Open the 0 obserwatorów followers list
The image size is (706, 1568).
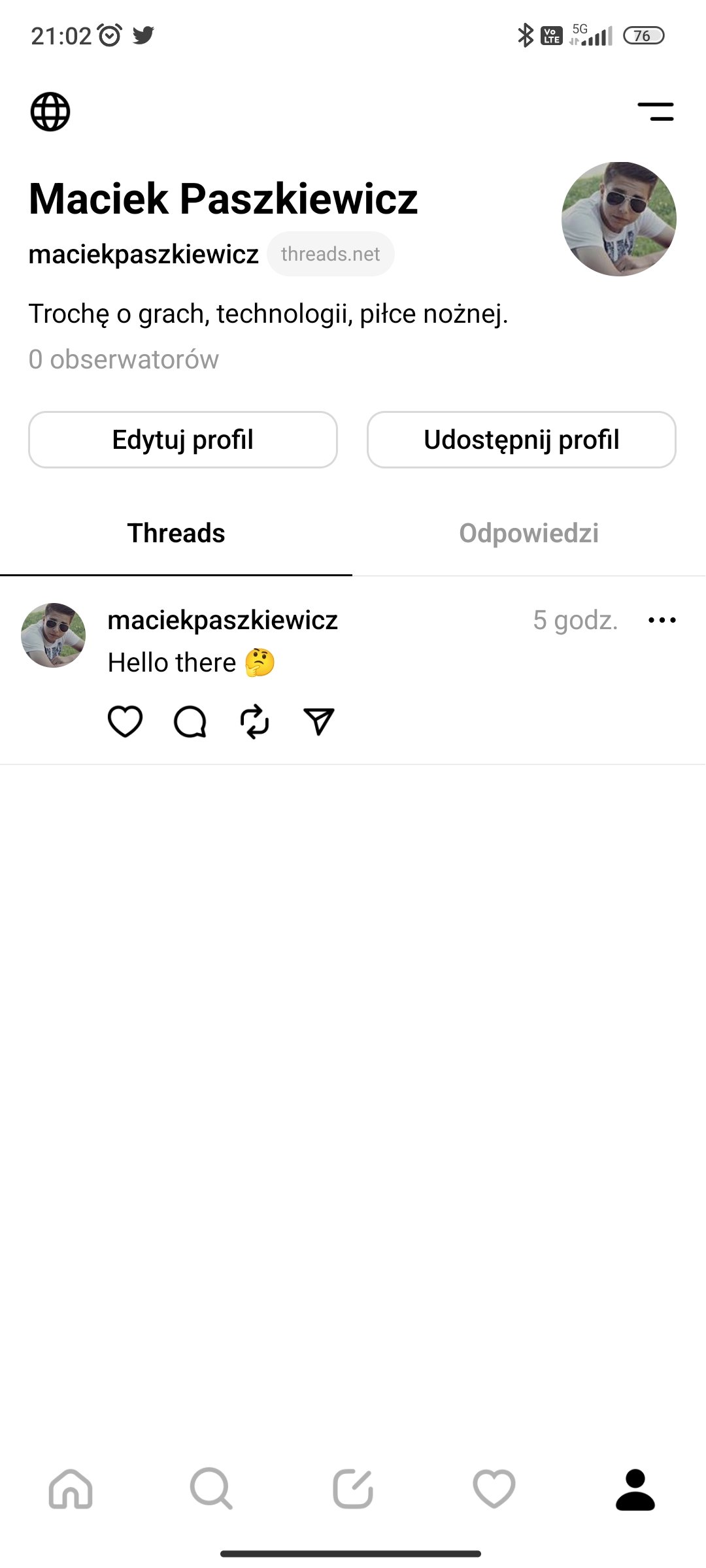124,359
